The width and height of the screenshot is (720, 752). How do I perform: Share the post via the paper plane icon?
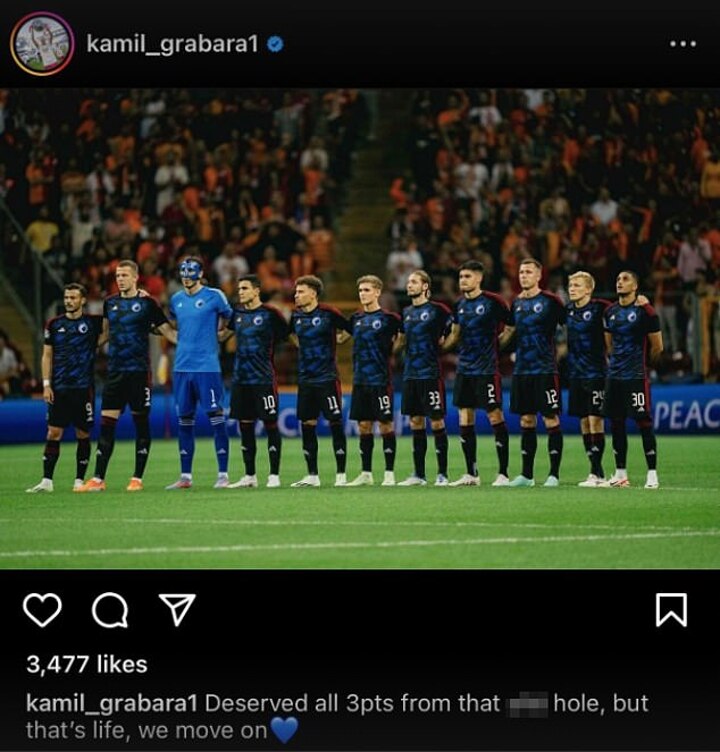[176, 609]
